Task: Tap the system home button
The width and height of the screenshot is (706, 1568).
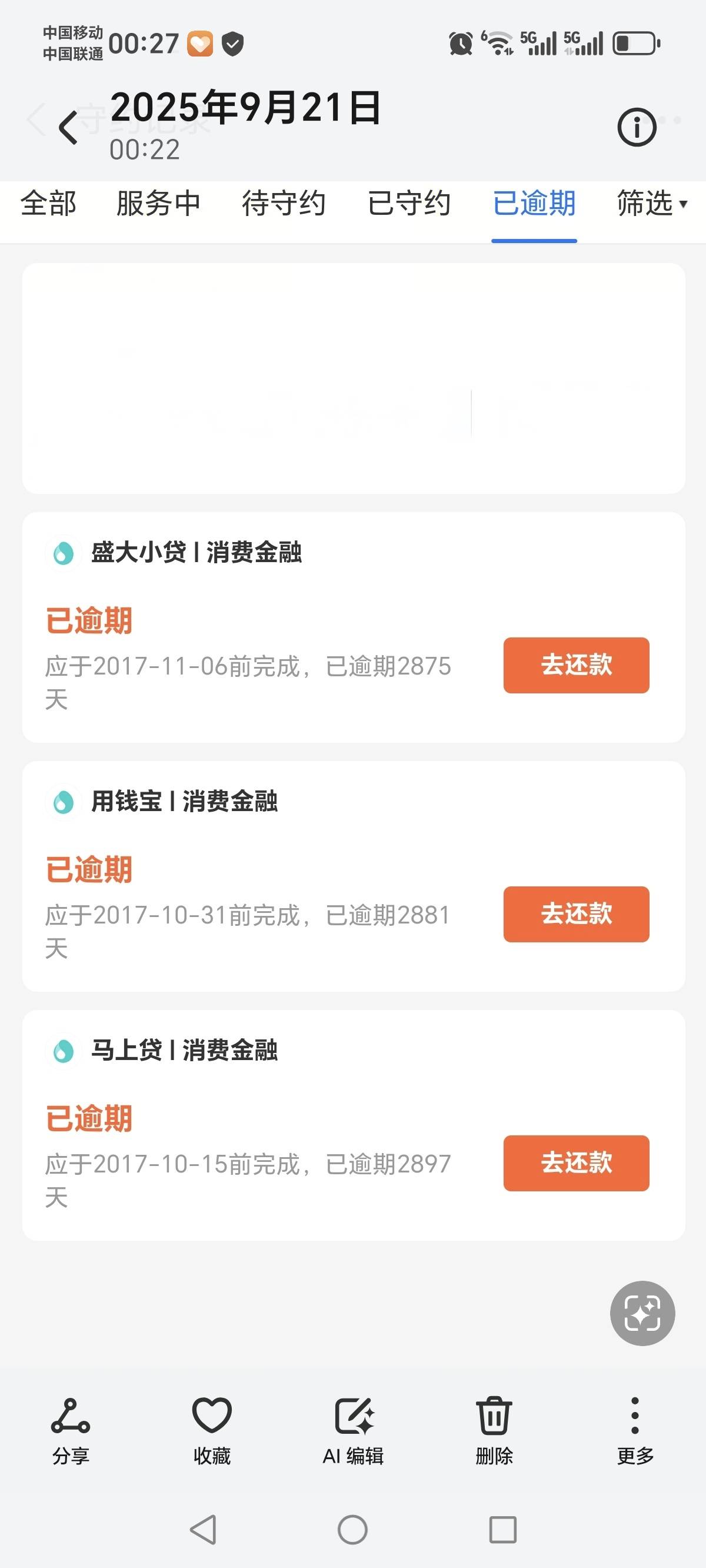Action: pyautogui.click(x=353, y=1529)
